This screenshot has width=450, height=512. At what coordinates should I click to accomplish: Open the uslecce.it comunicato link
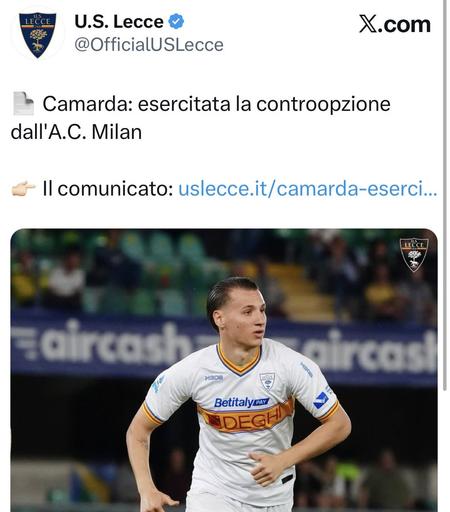click(307, 189)
